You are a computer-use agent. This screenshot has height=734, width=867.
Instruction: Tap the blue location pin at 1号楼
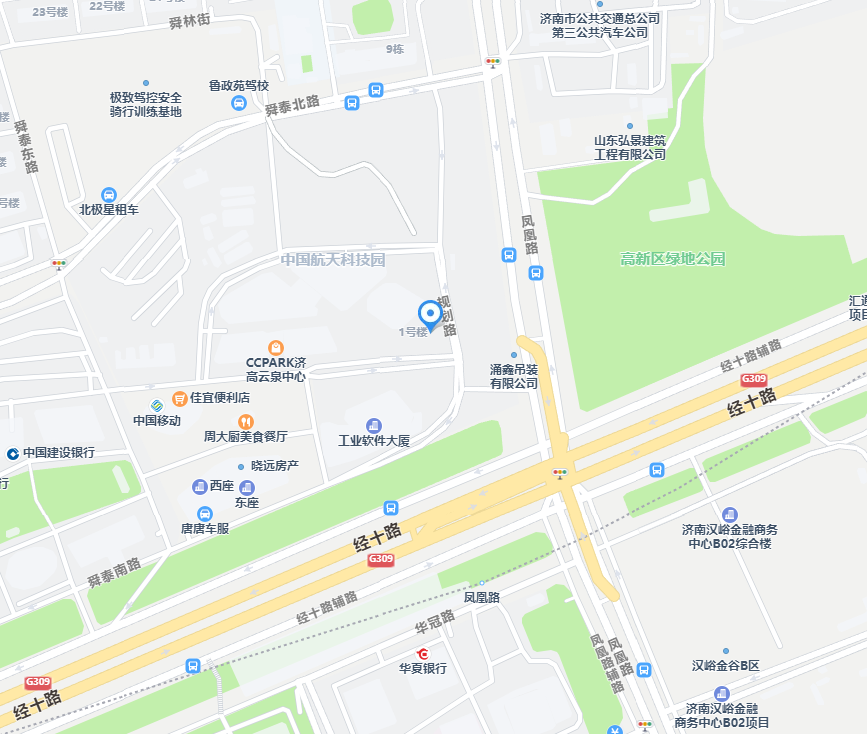(x=430, y=314)
